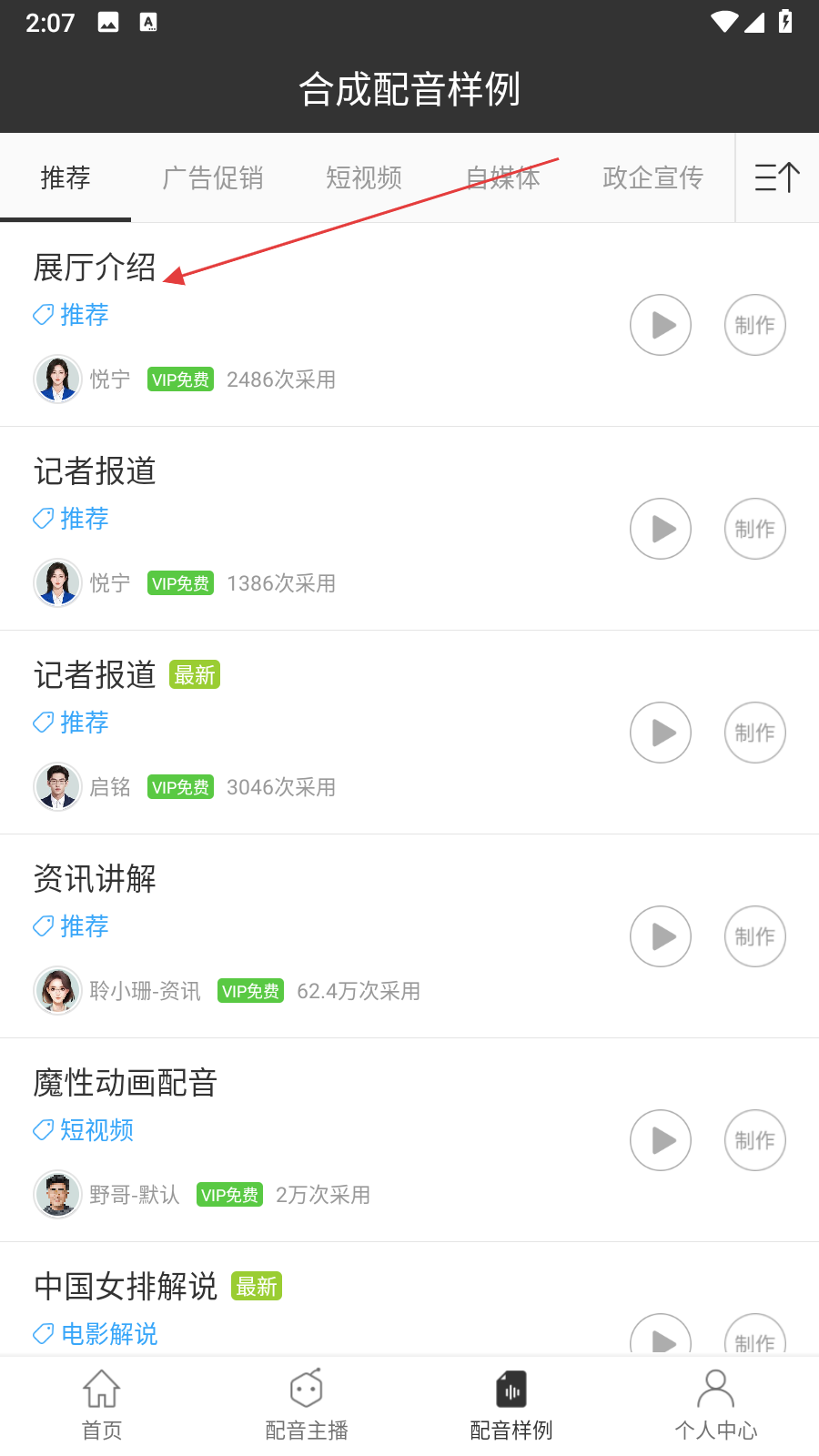Switch to the 政企宣传 tab
The height and width of the screenshot is (1456, 819).
coord(652,177)
